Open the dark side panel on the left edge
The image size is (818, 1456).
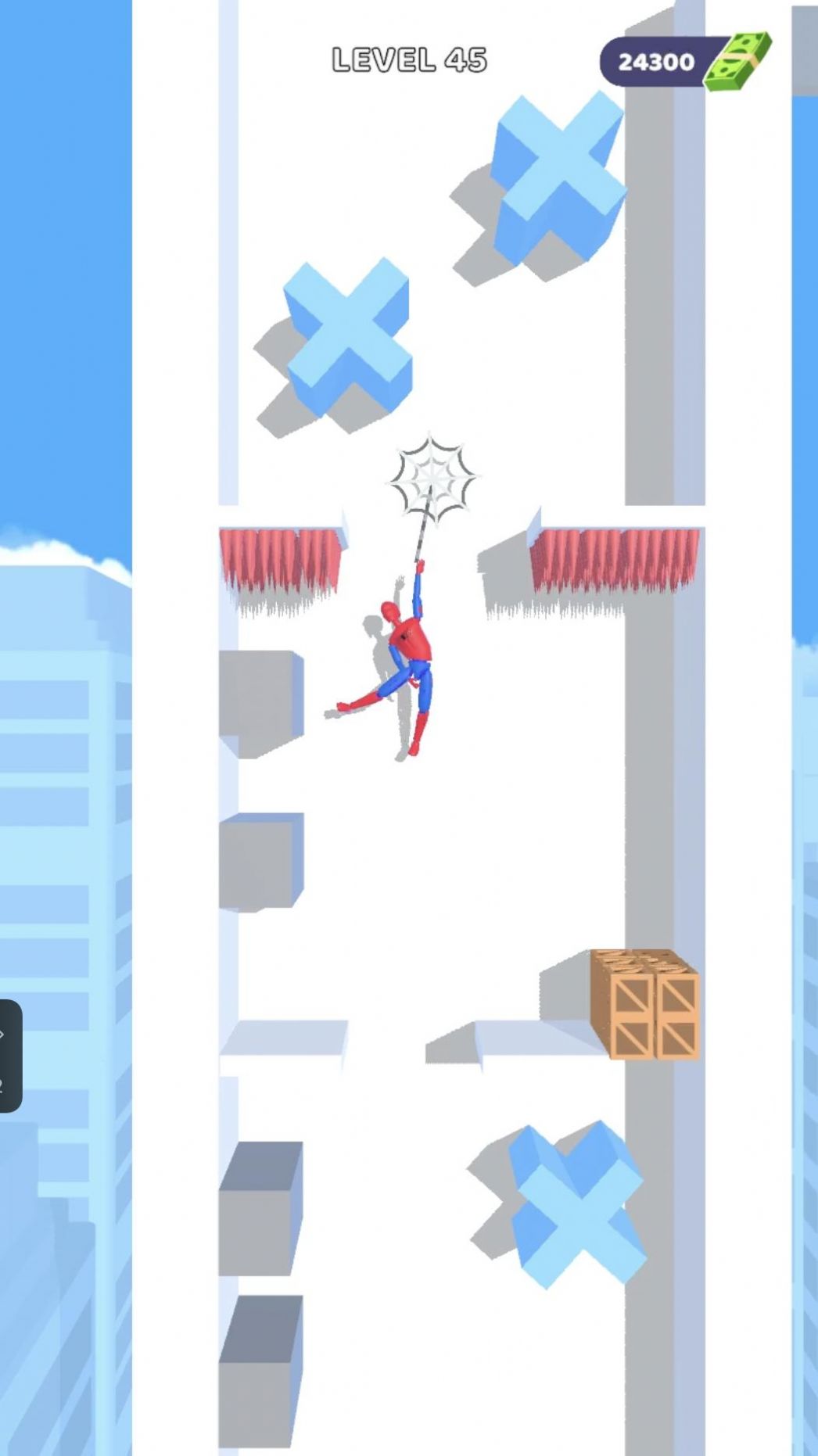[9, 1055]
